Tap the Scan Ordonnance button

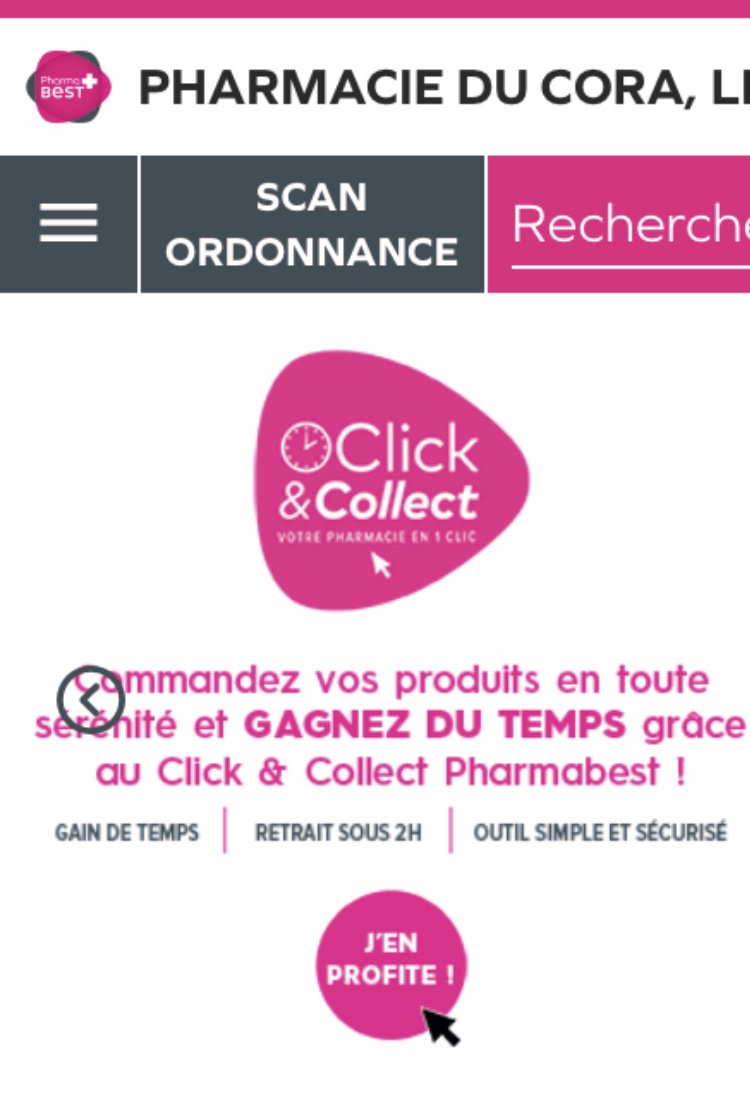click(312, 224)
